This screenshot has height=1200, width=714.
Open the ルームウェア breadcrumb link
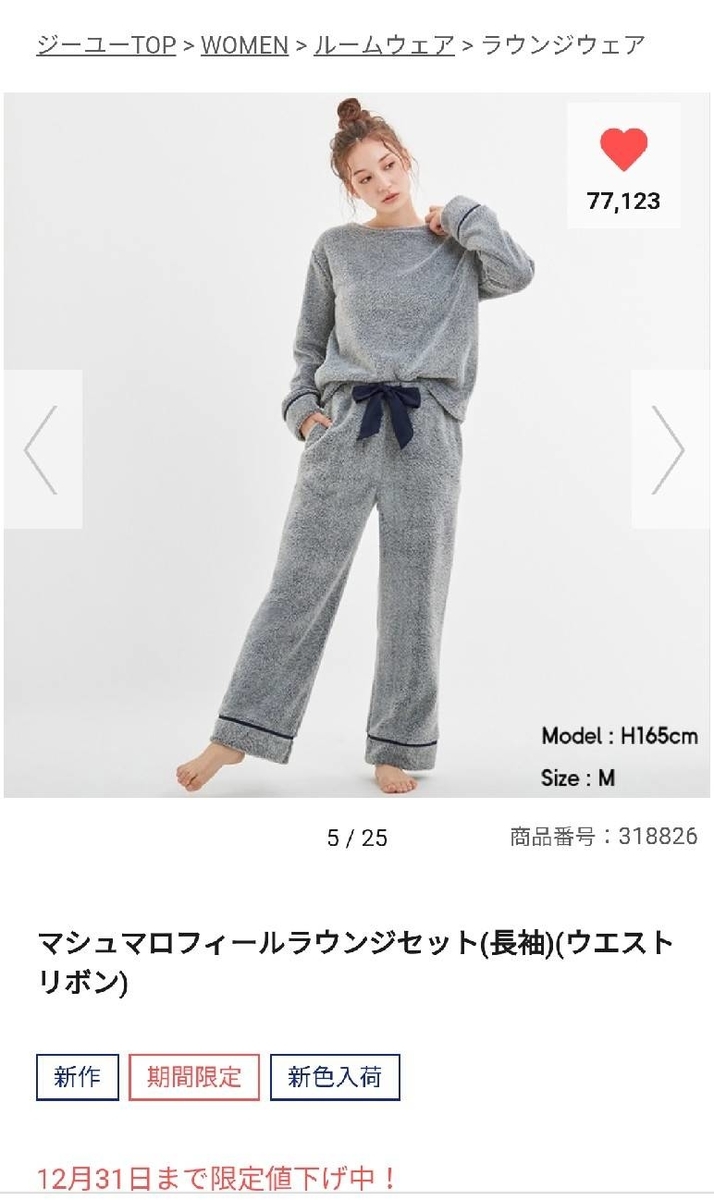[x=384, y=45]
